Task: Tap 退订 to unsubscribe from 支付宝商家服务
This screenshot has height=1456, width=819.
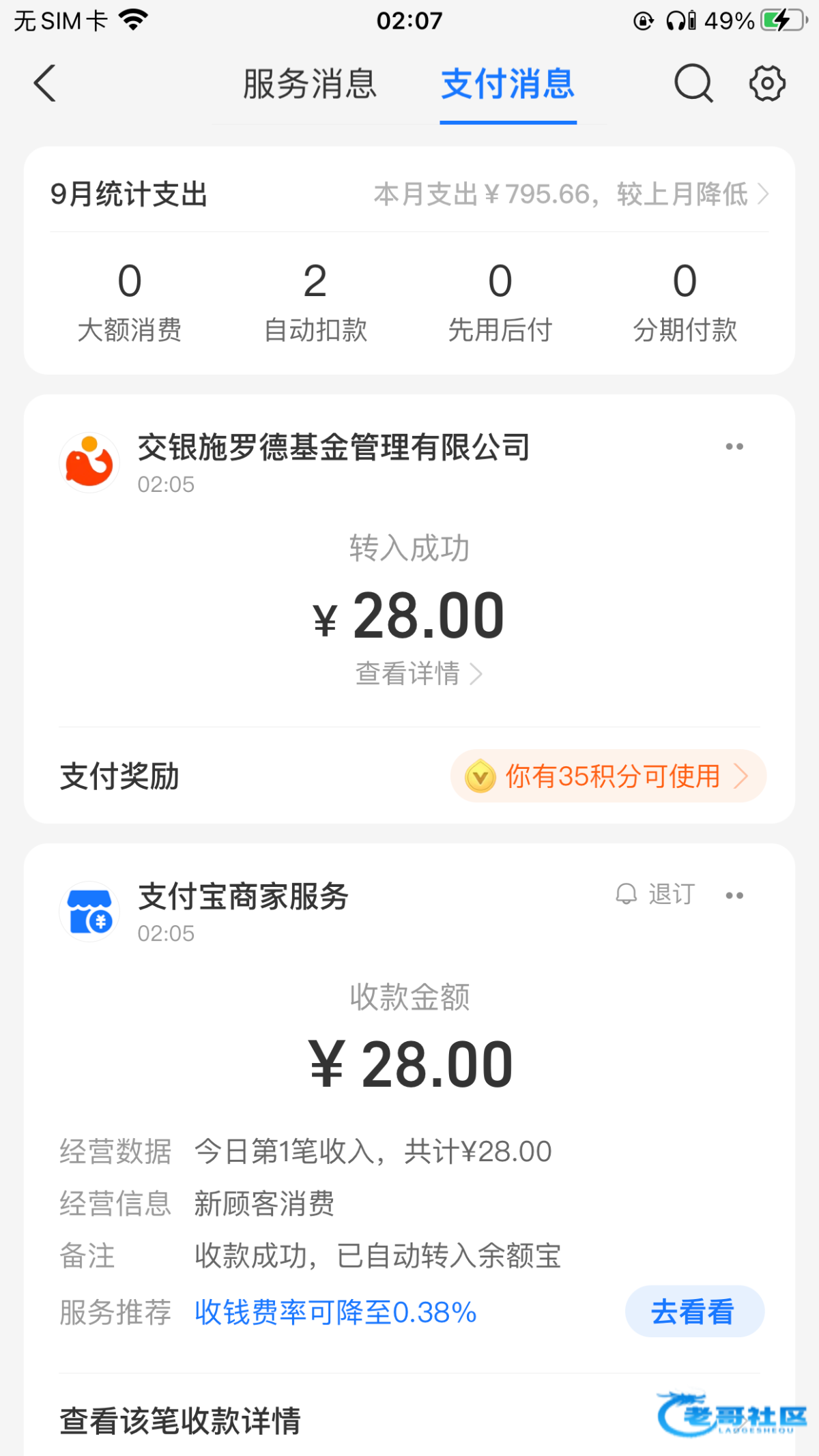Action: click(657, 894)
